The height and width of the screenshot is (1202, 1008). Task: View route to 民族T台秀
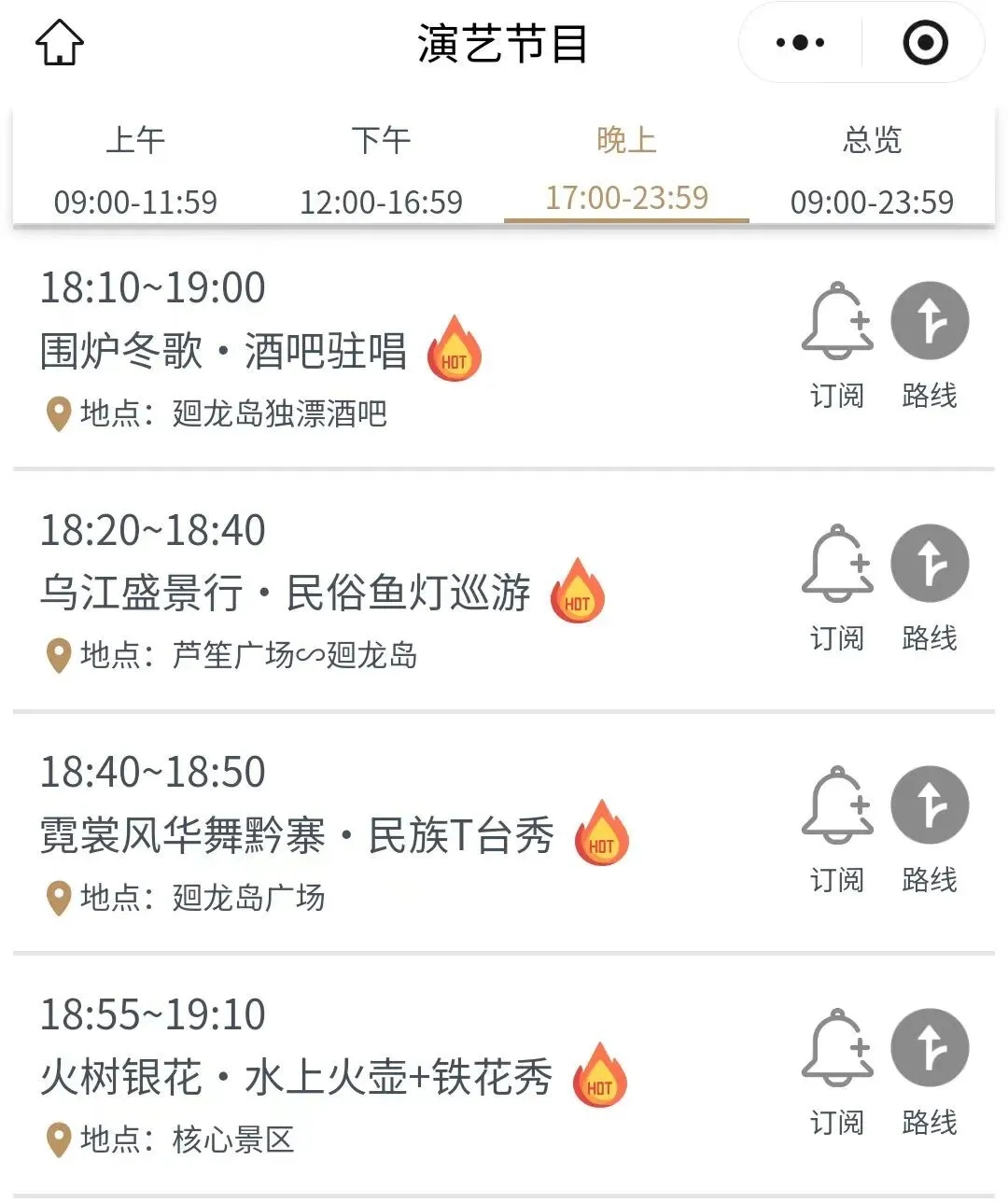[x=930, y=831]
